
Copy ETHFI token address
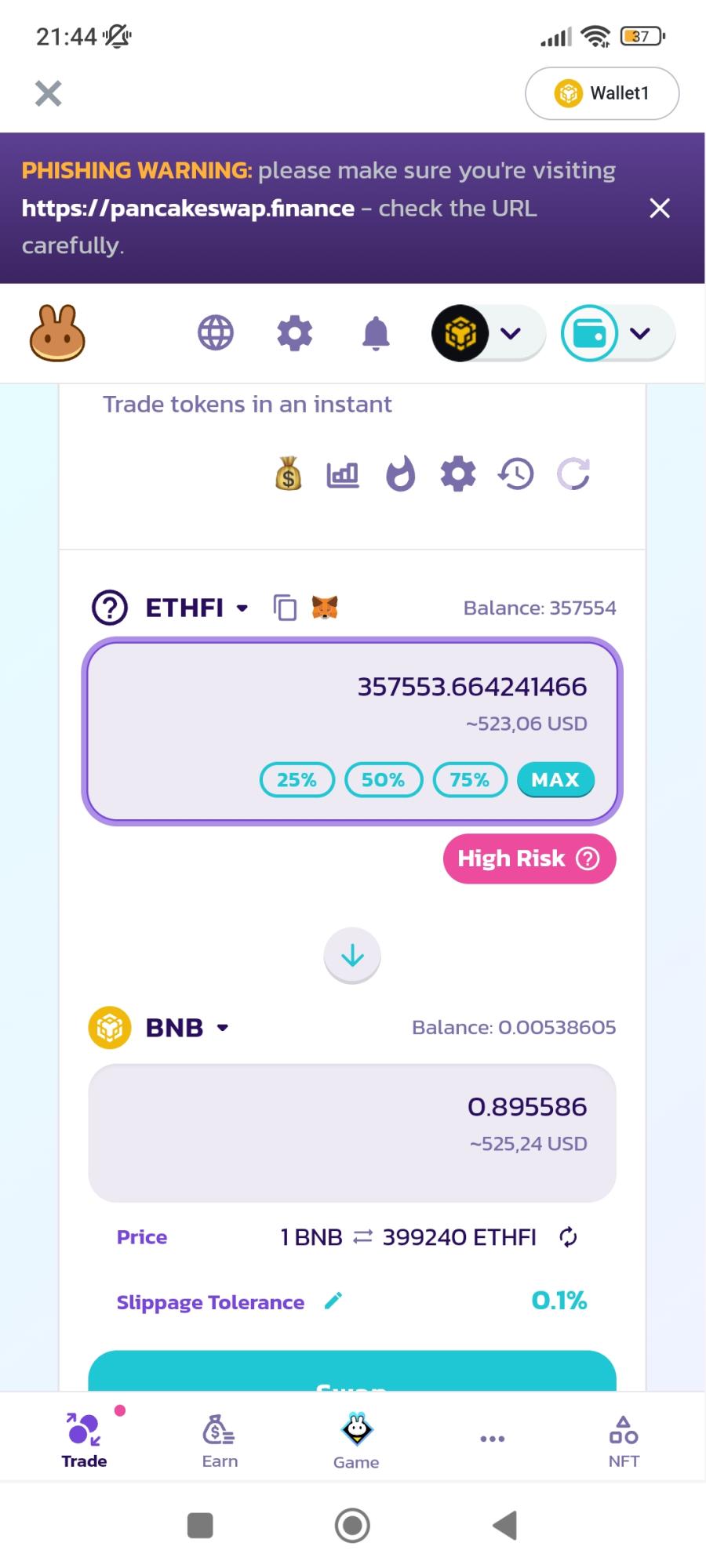(285, 608)
